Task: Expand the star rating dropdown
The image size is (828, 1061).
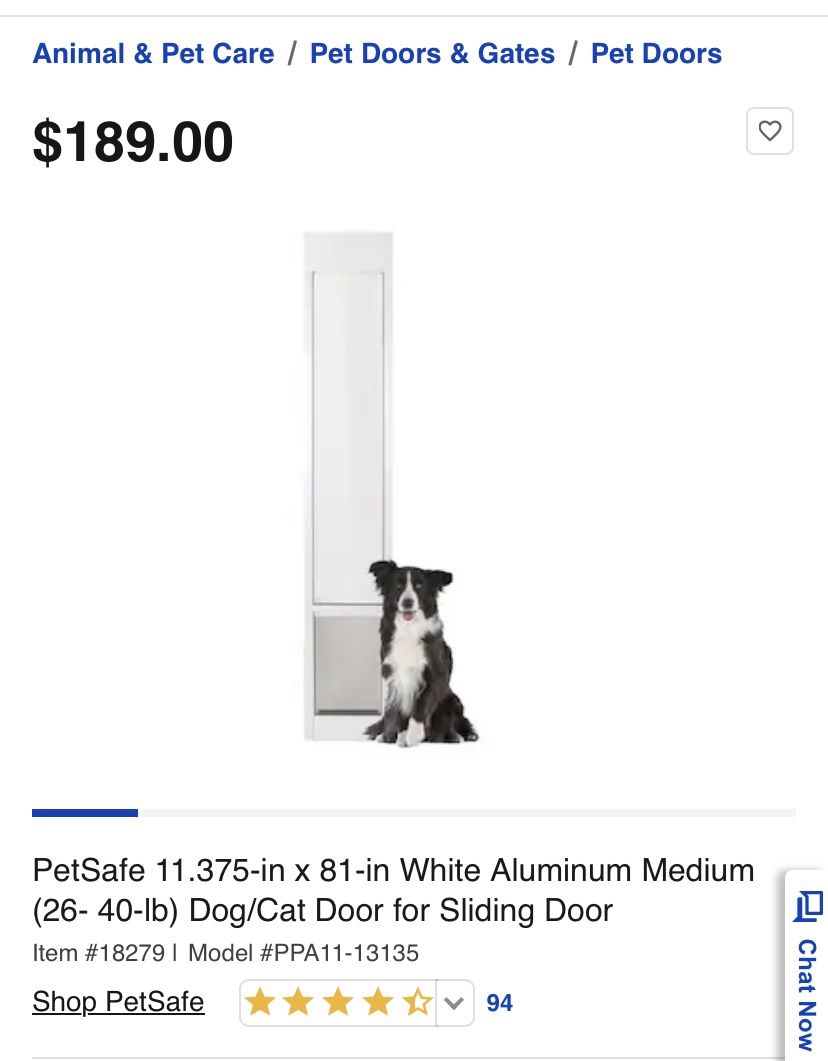Action: pyautogui.click(x=454, y=1003)
